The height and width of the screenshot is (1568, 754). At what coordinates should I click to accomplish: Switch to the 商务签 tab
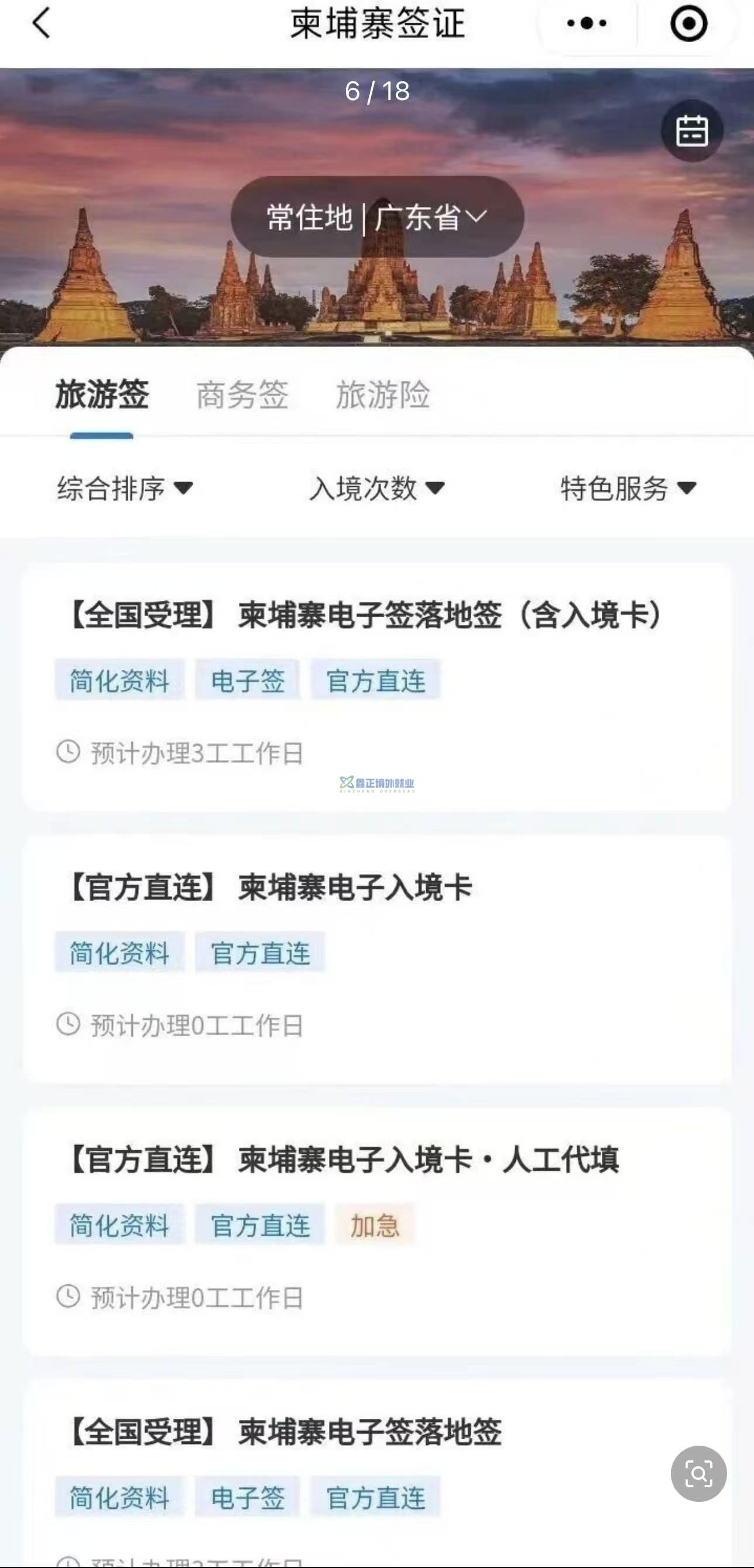pyautogui.click(x=242, y=395)
